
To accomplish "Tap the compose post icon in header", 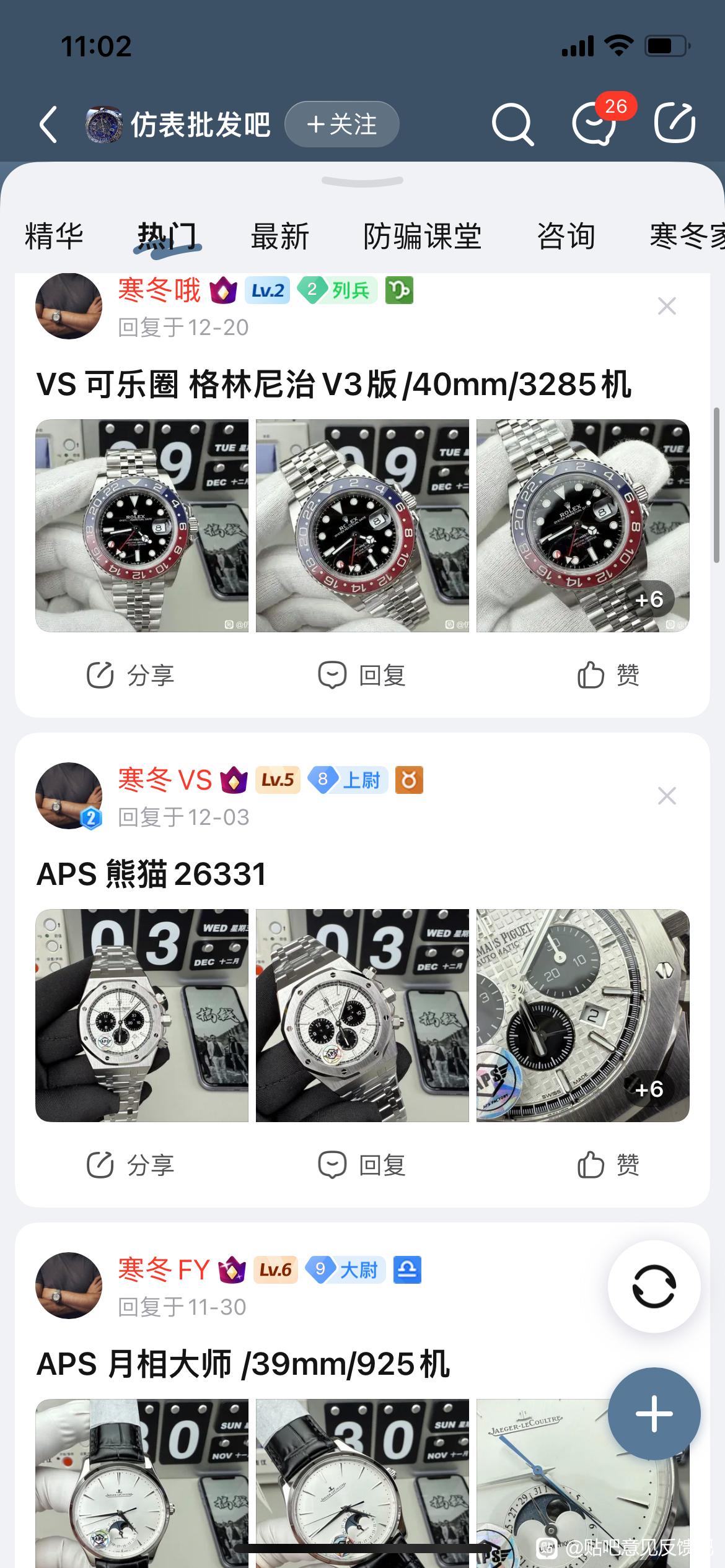I will 674,123.
